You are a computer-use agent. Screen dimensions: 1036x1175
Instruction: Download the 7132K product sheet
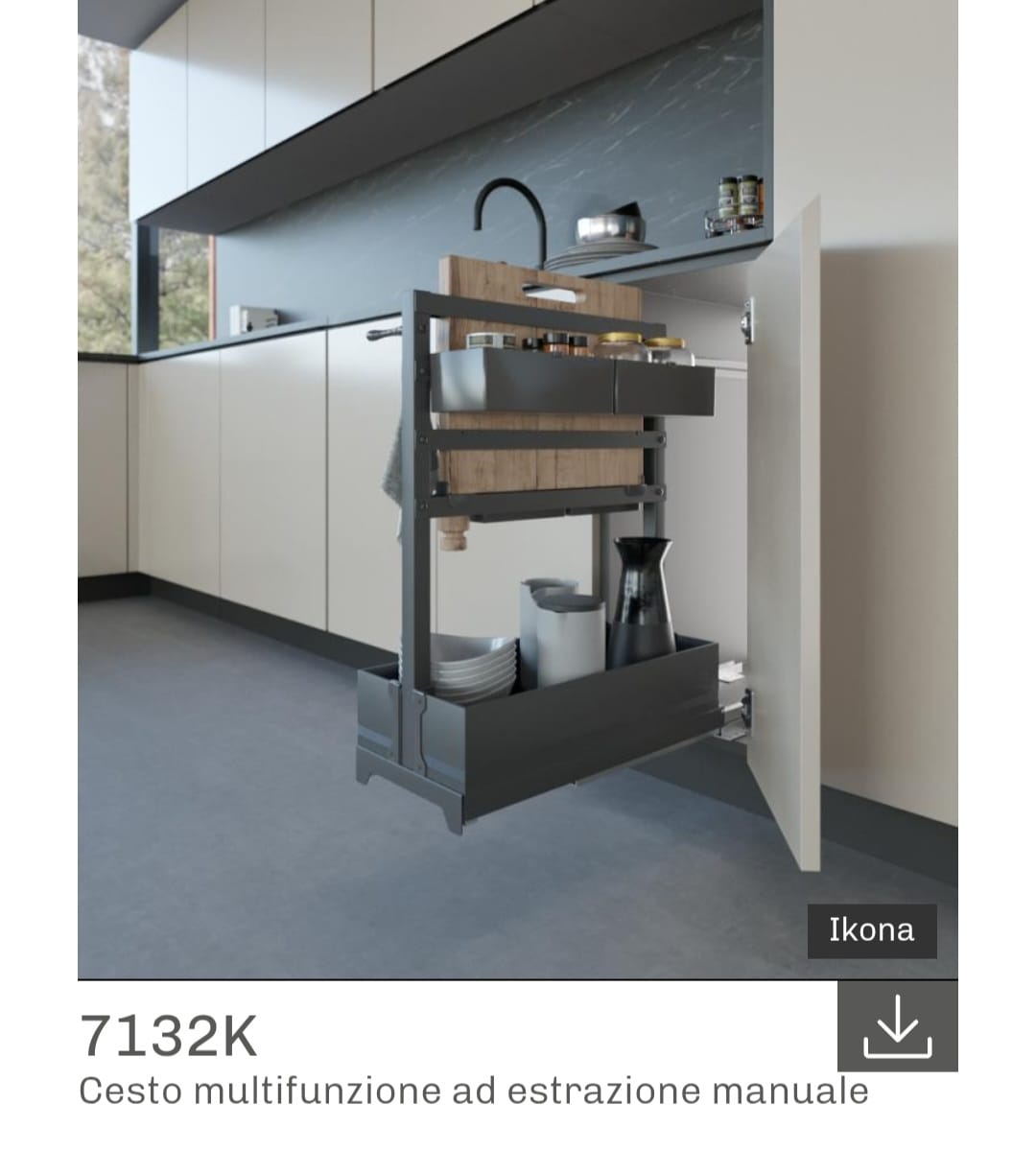coord(897,1025)
